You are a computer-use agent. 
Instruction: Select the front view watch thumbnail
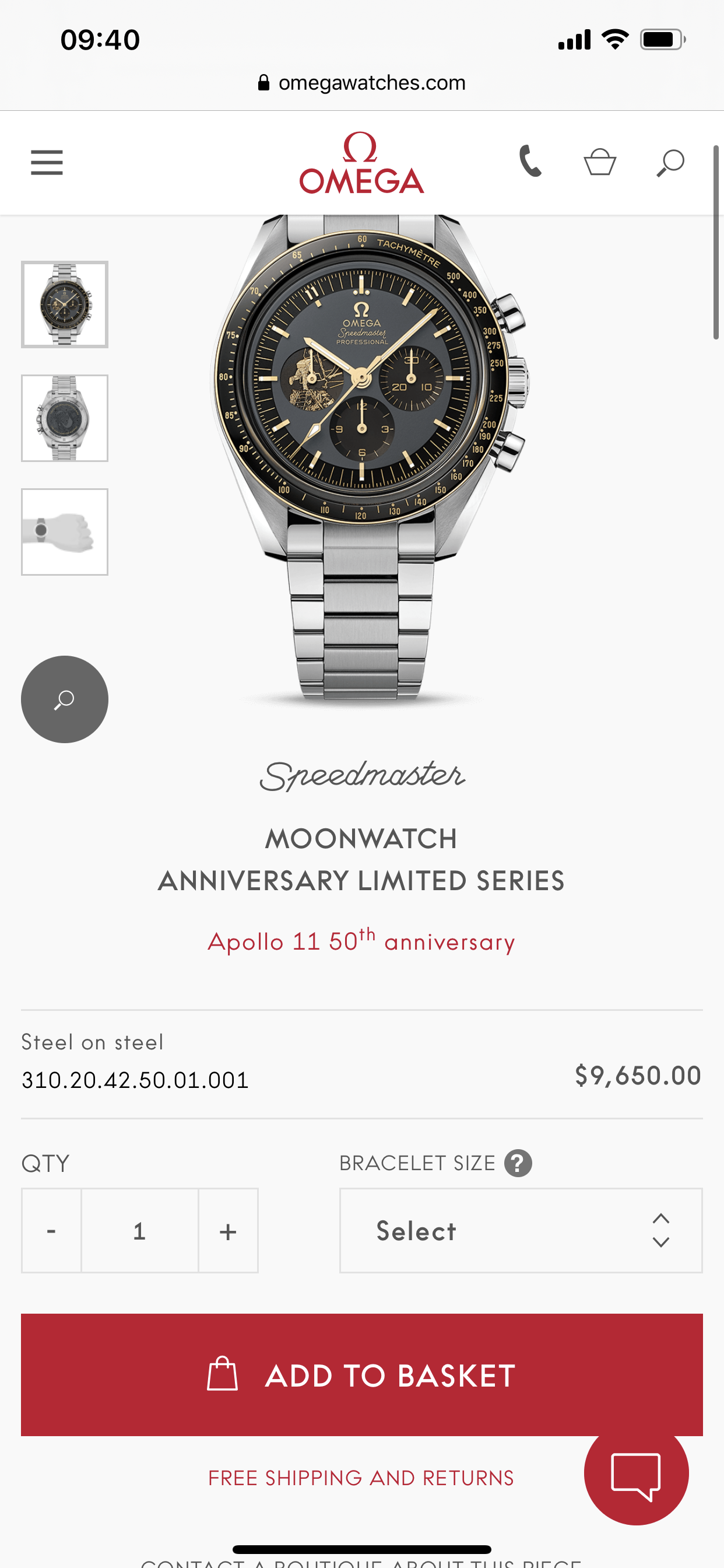click(x=65, y=304)
